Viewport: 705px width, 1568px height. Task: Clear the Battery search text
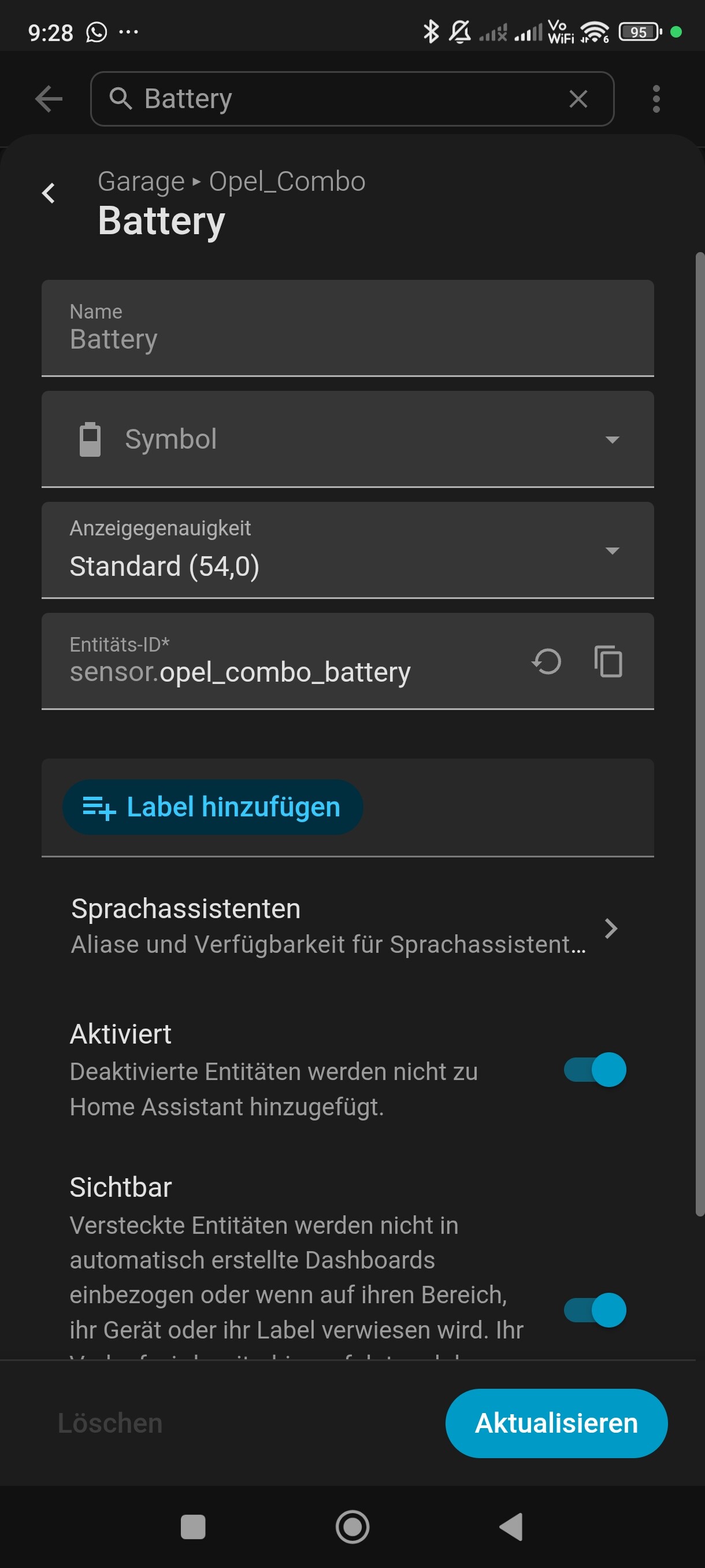[x=577, y=99]
